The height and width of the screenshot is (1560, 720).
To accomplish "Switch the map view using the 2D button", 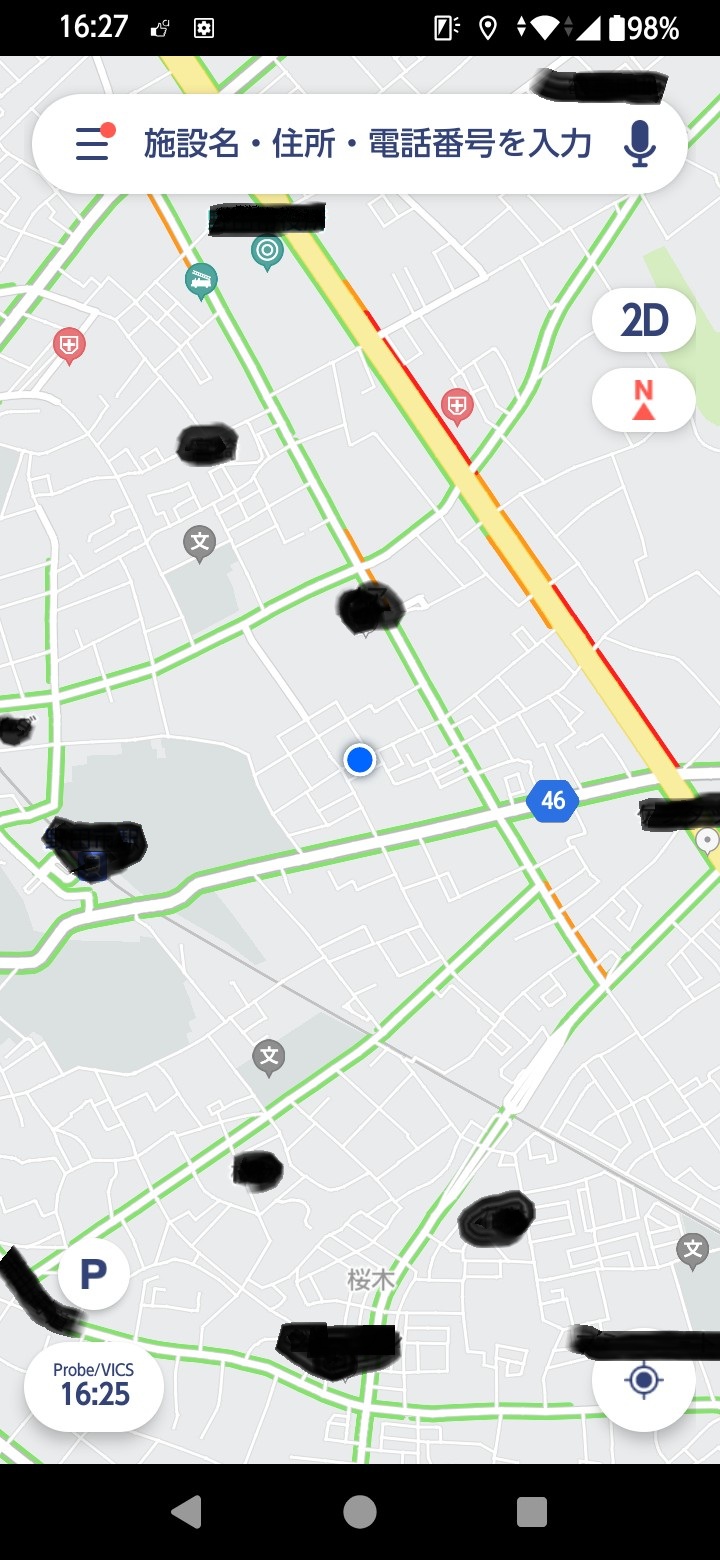I will coord(643,321).
